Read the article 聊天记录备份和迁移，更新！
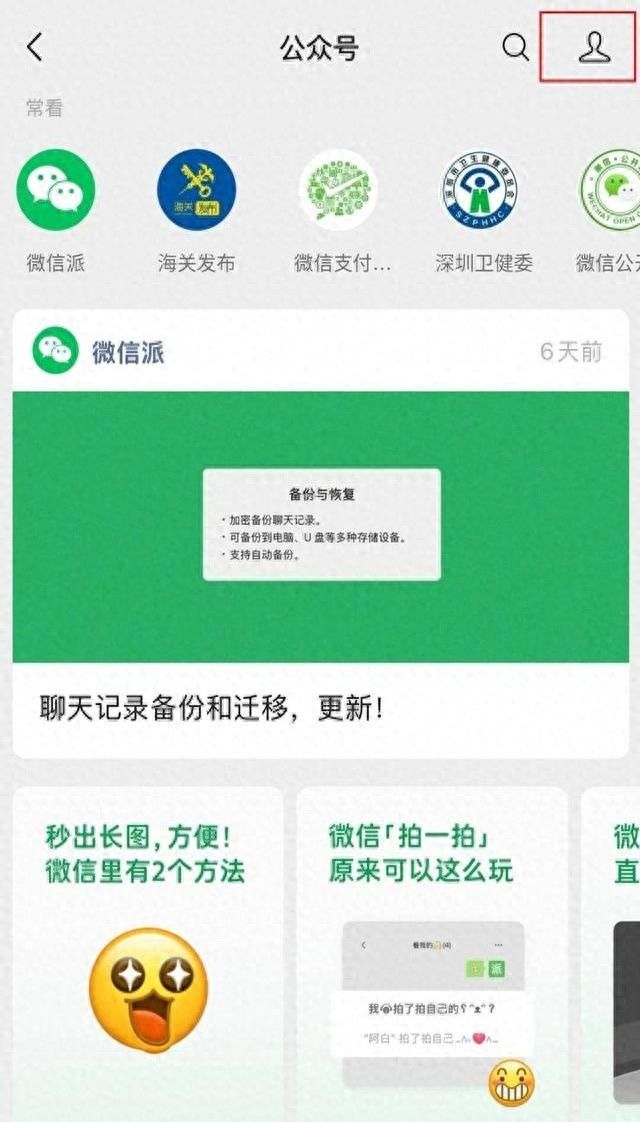Screen dimensions: 640x1122 pos(212,707)
